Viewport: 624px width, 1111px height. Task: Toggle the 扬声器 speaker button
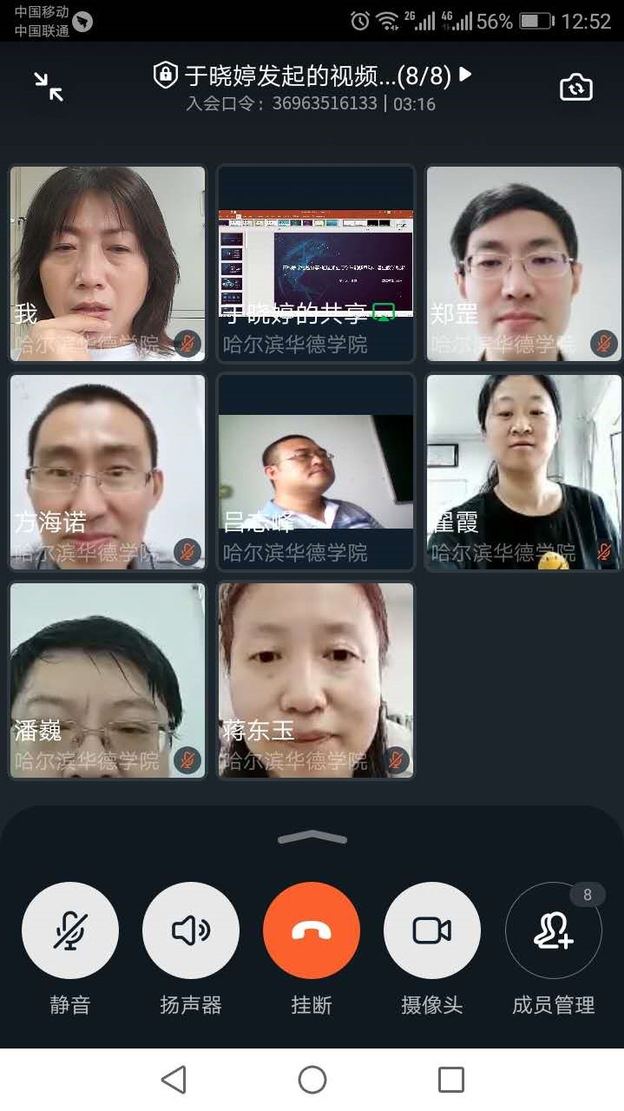[x=191, y=931]
